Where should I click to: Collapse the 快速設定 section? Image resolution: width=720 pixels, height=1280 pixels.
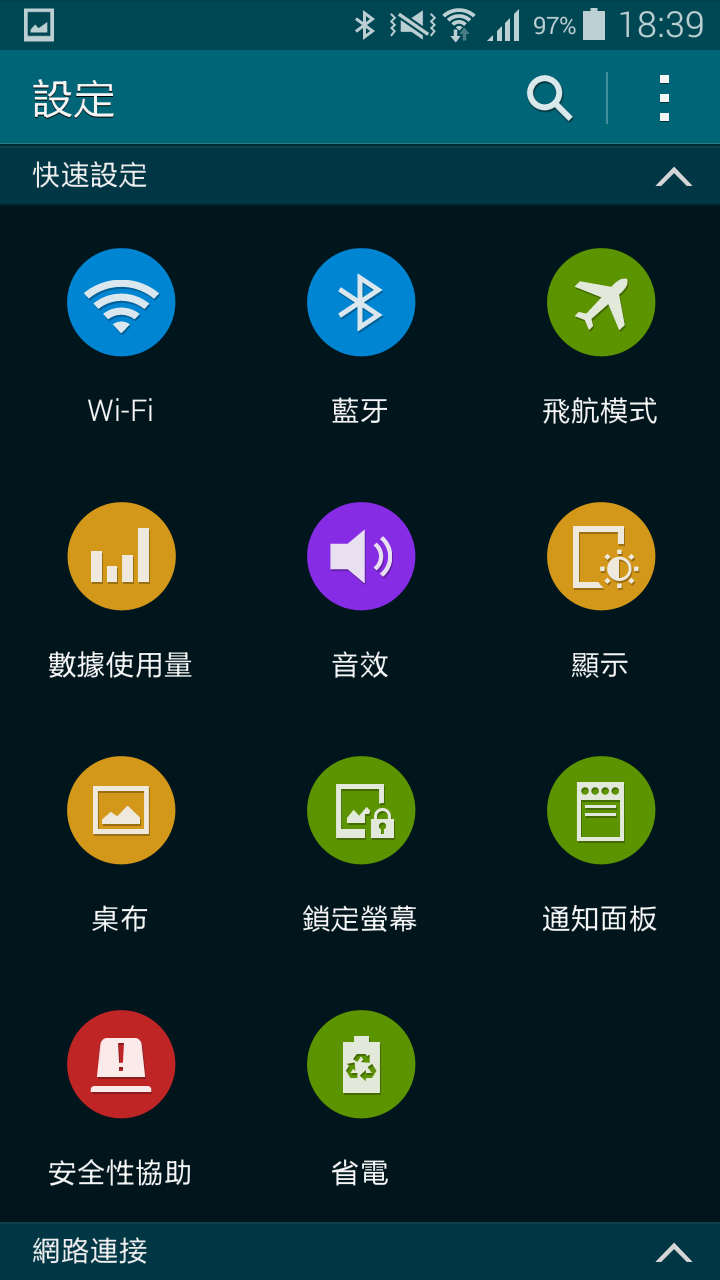click(x=673, y=177)
